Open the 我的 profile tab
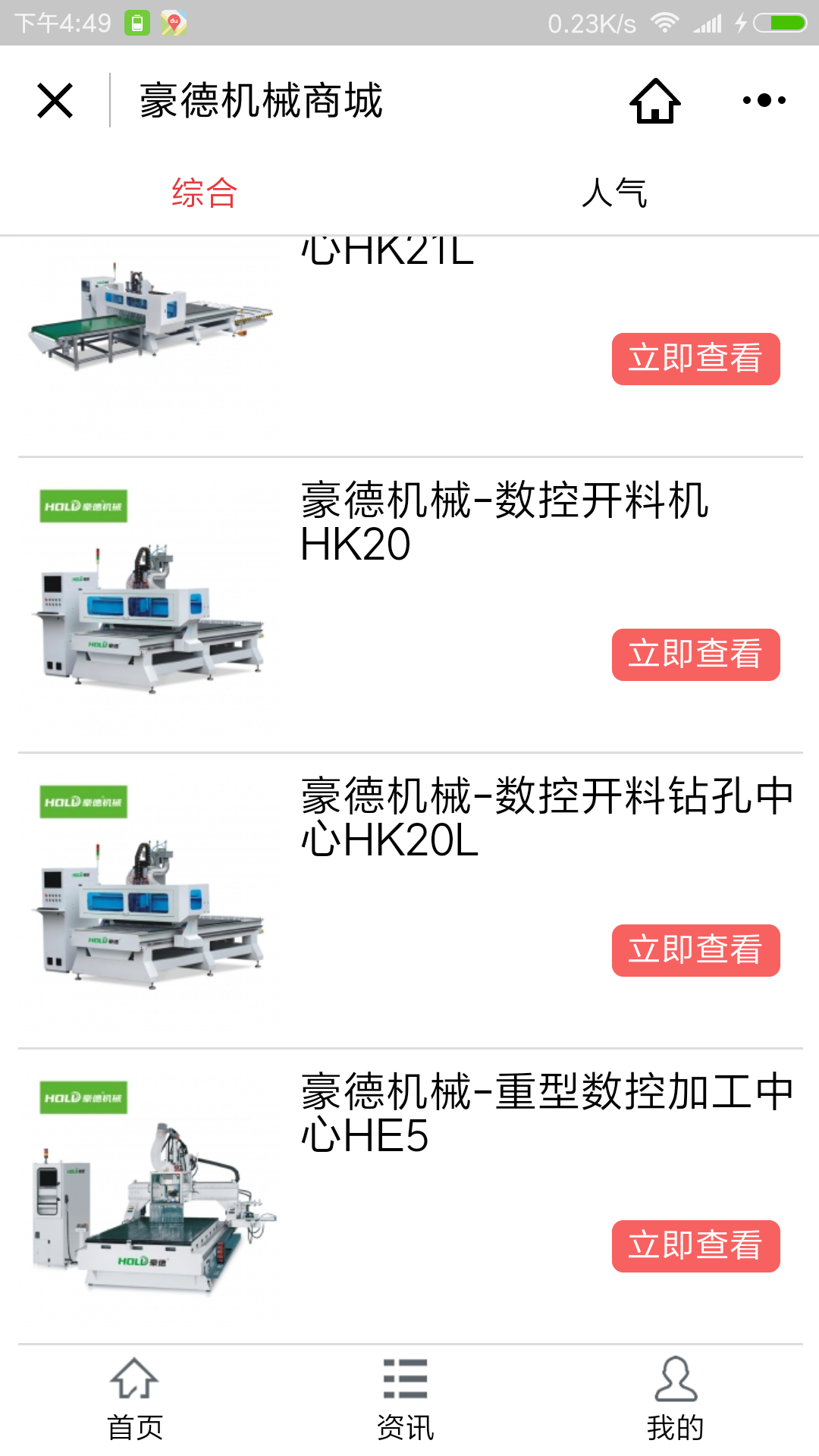Viewport: 819px width, 1456px height. pyautogui.click(x=676, y=1400)
